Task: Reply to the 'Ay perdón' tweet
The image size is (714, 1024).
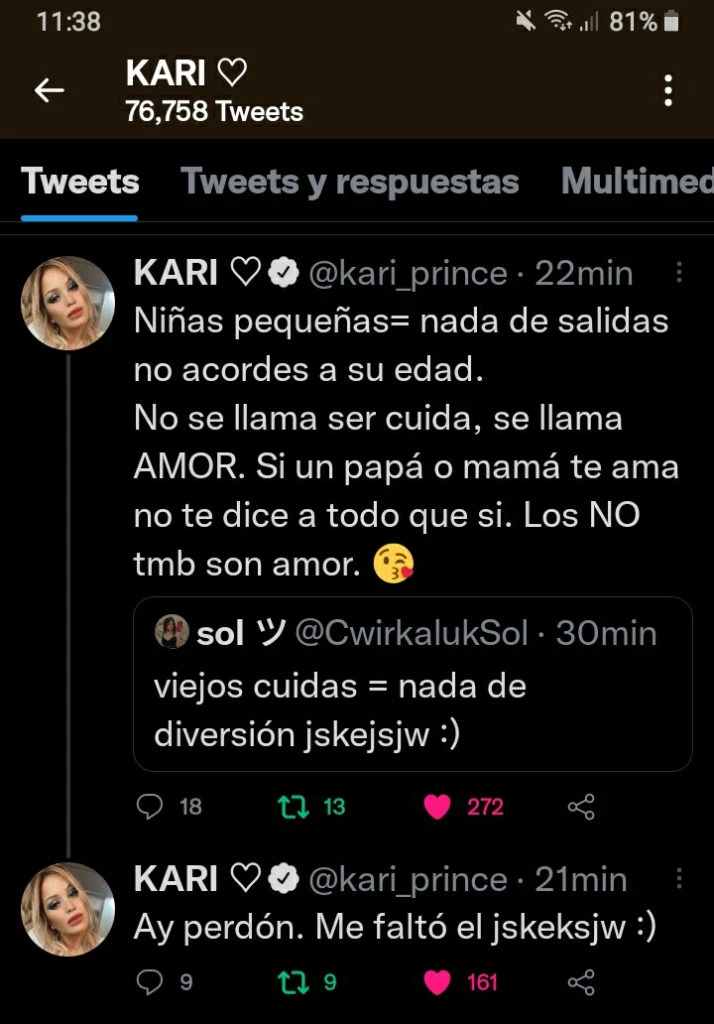Action: [149, 982]
